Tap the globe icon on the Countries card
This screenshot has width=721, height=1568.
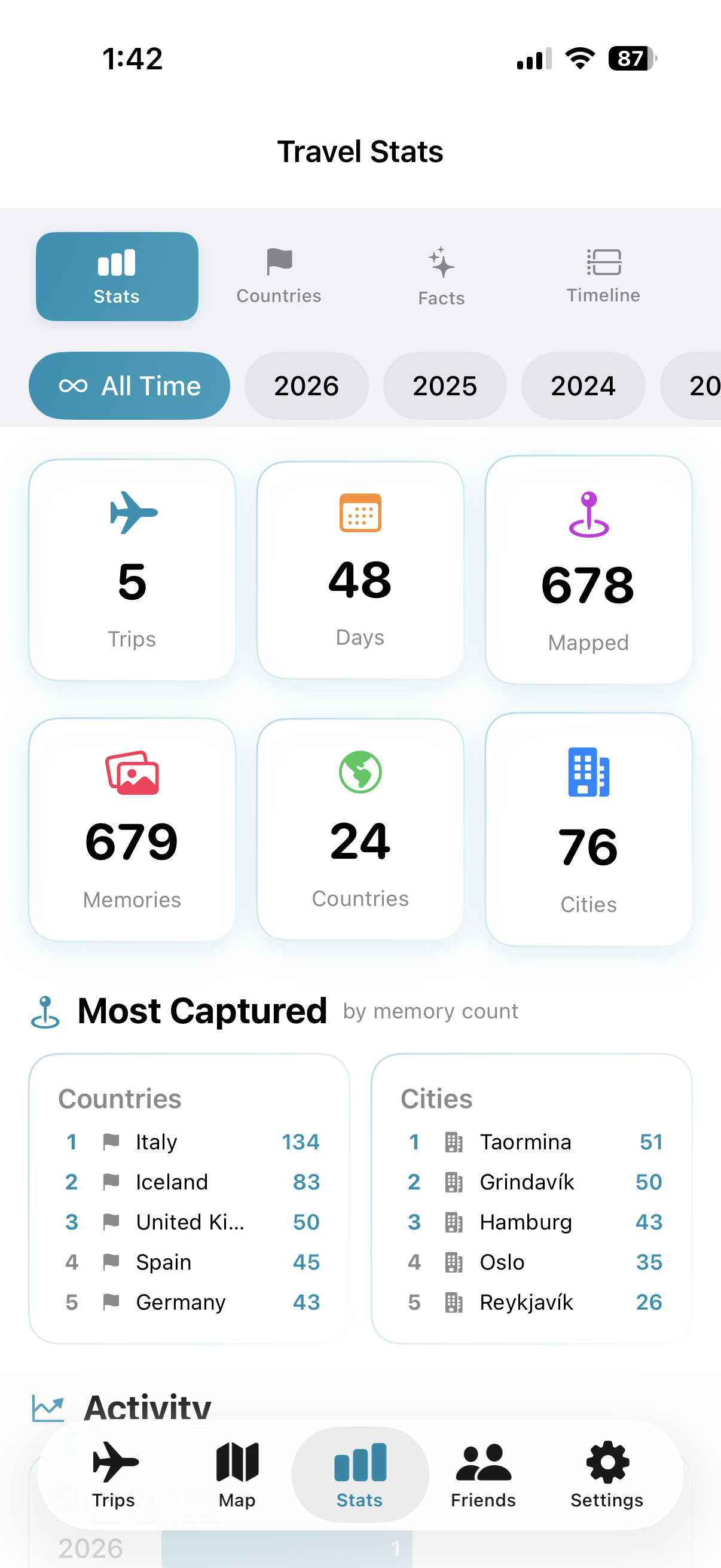click(359, 773)
